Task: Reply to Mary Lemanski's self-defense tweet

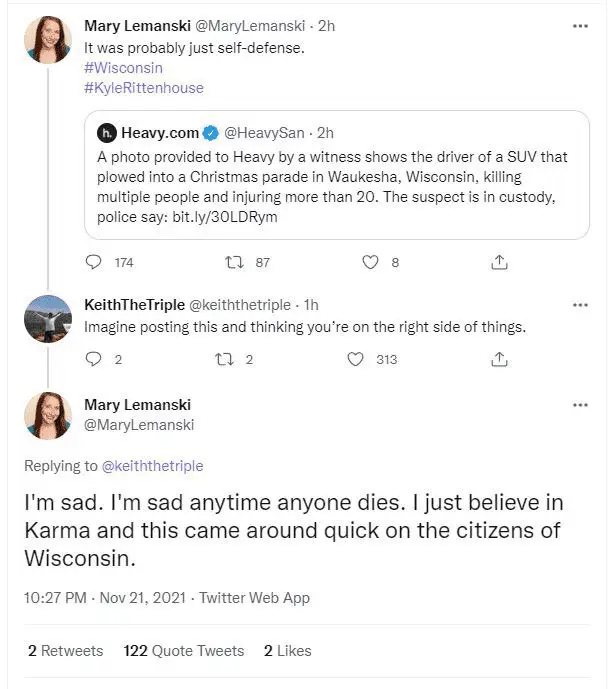Action: (x=95, y=262)
